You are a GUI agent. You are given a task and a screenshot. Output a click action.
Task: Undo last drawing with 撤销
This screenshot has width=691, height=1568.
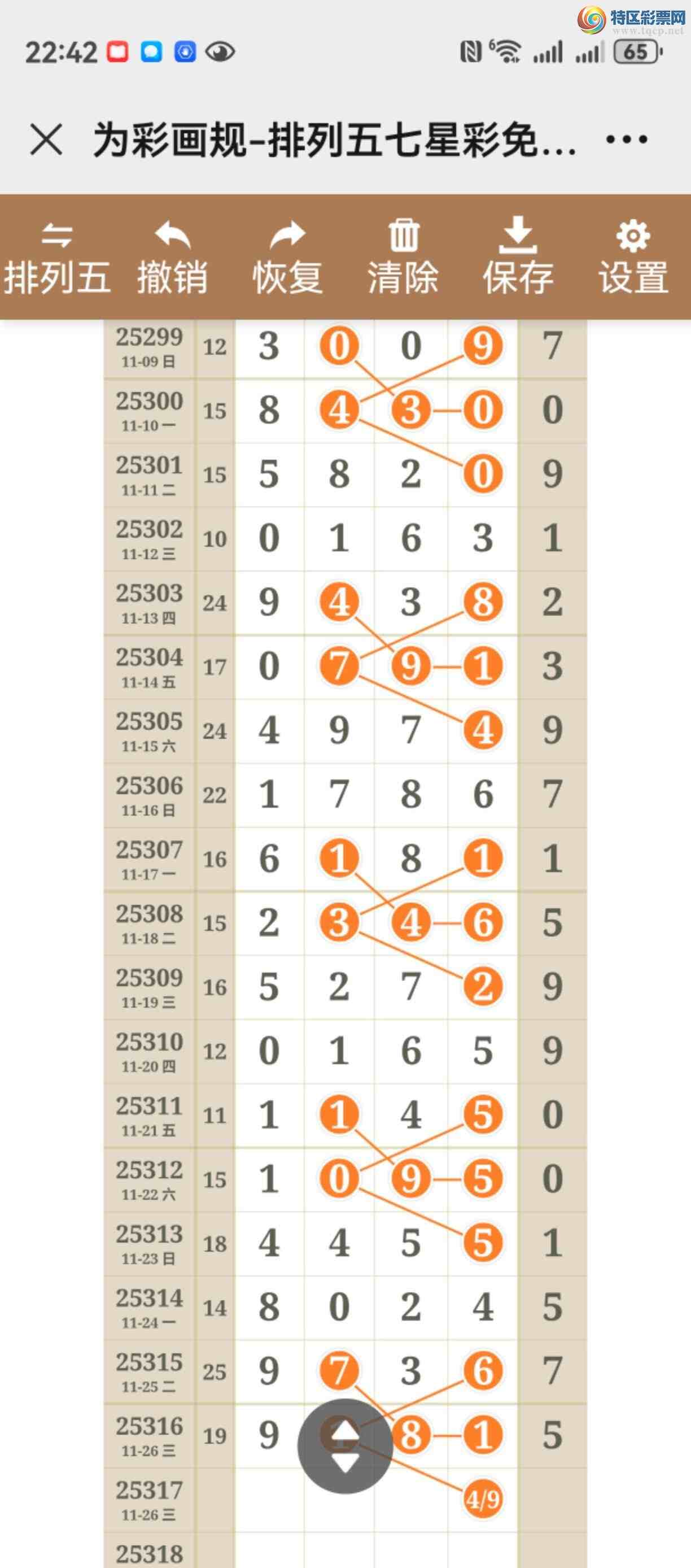point(172,258)
